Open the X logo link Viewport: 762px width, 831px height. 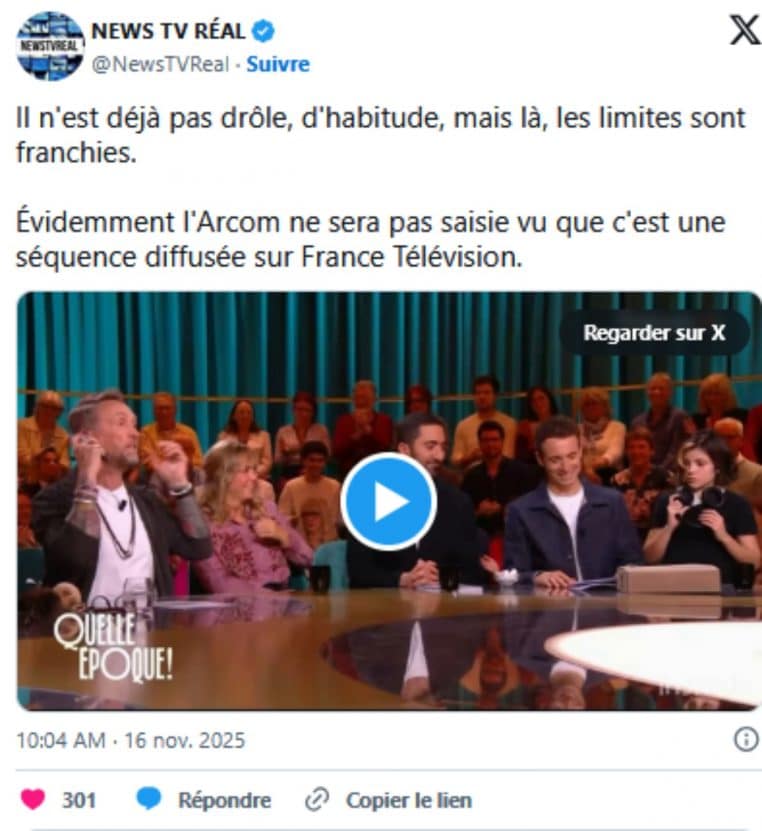click(744, 31)
